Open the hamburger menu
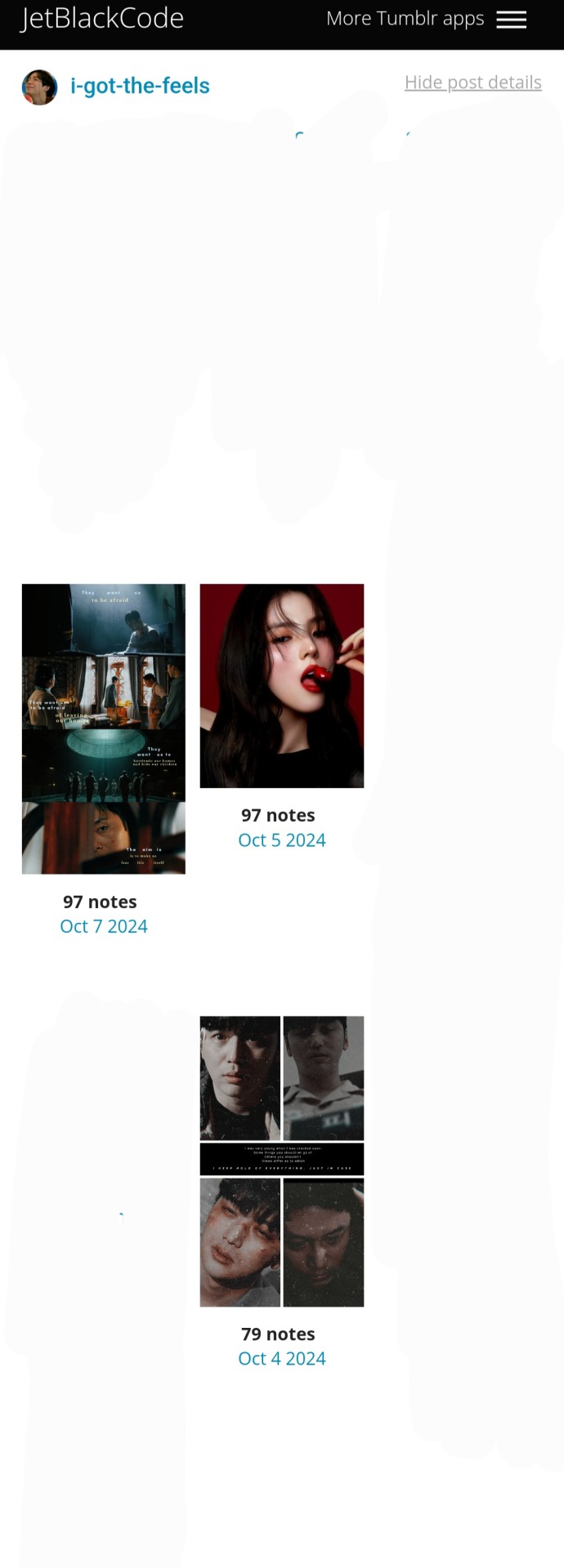564x1568 pixels. pyautogui.click(x=511, y=20)
